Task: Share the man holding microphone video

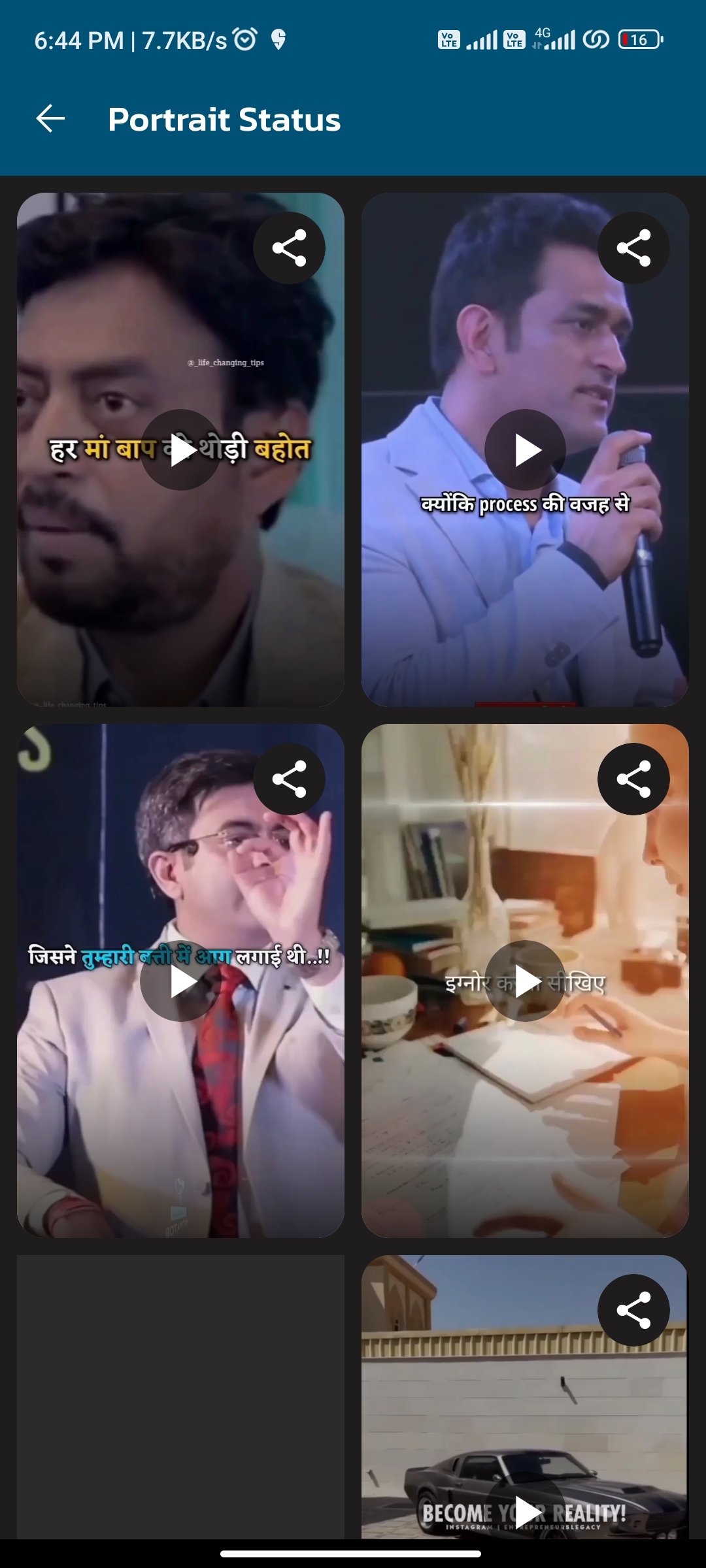Action: 633,248
